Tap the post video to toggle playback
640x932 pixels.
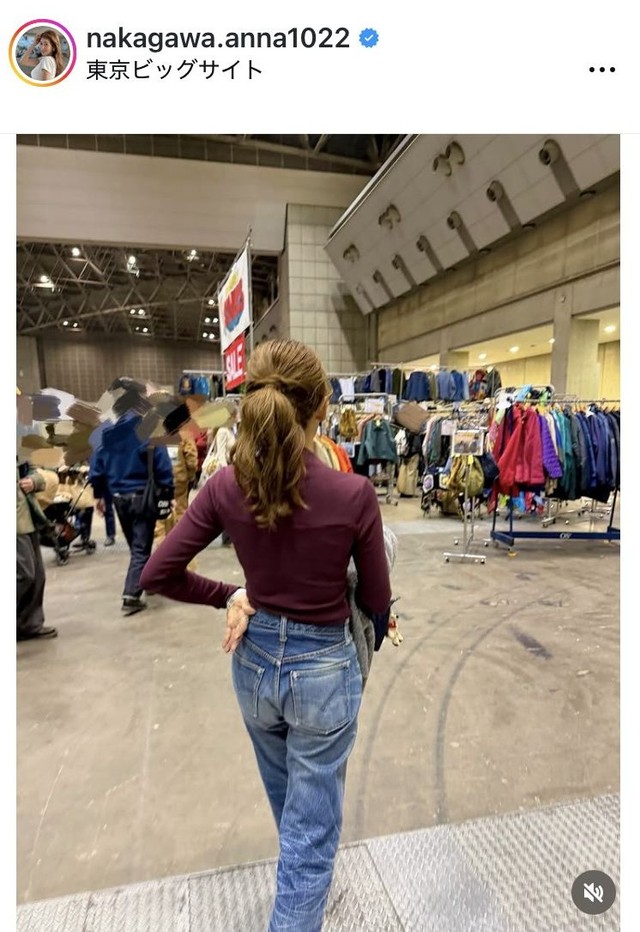[x=318, y=520]
